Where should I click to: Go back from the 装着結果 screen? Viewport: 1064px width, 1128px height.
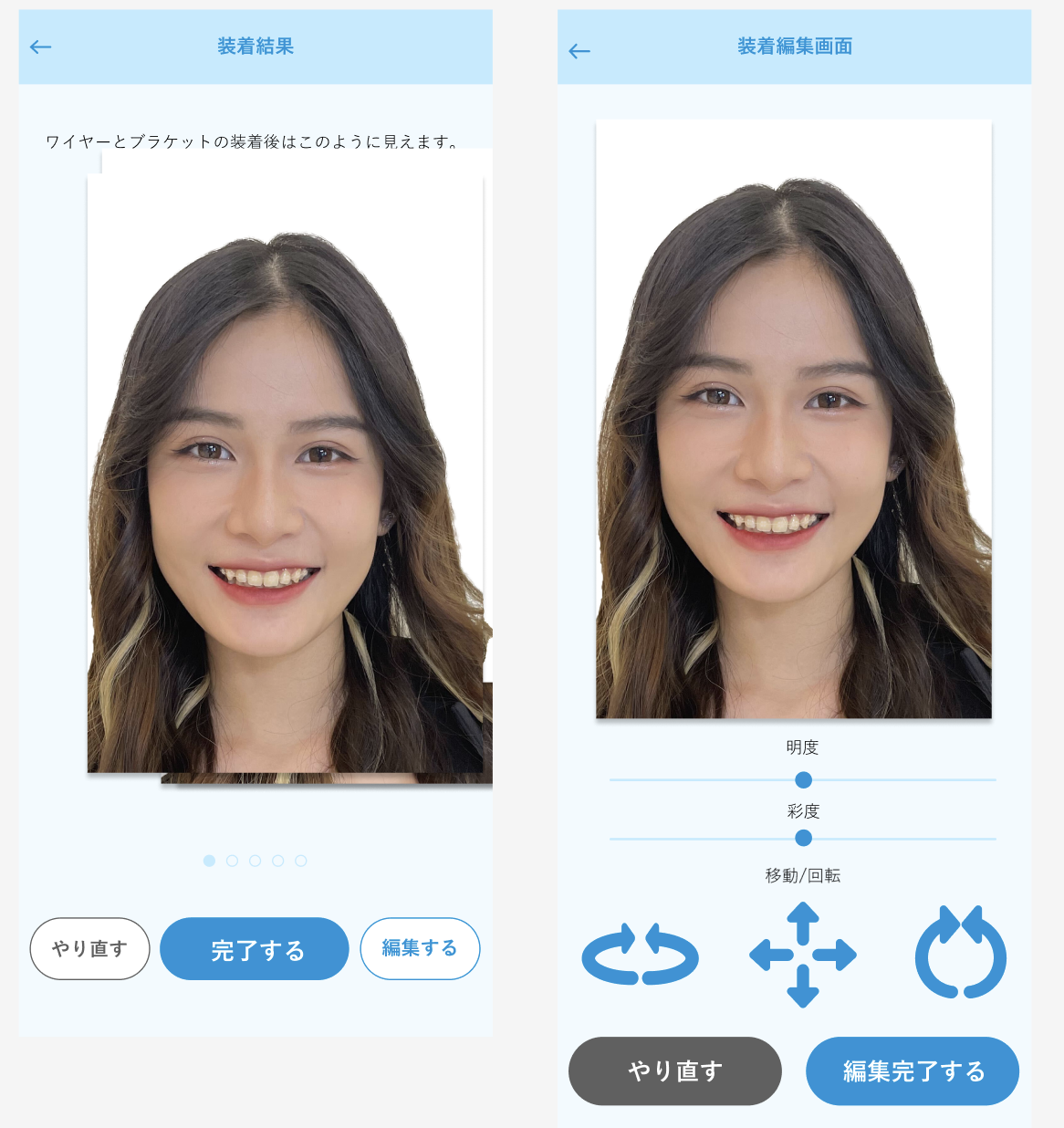tap(41, 47)
